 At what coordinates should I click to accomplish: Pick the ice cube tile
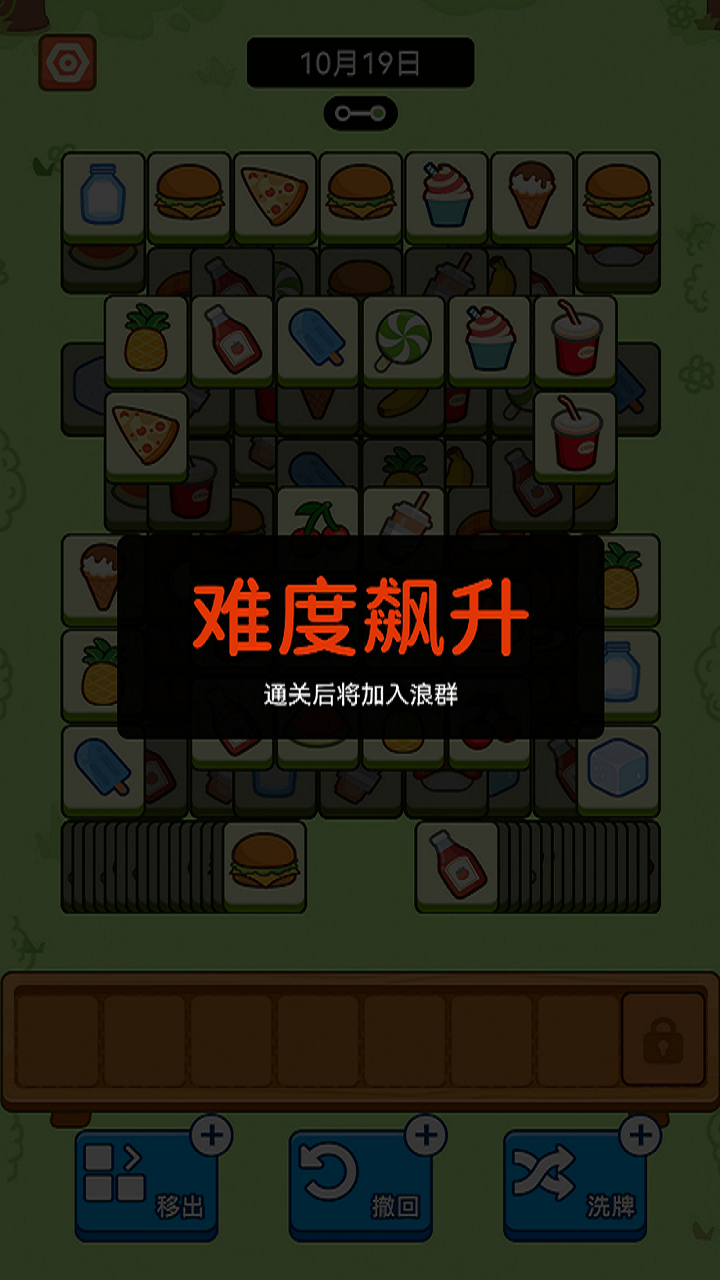click(618, 766)
